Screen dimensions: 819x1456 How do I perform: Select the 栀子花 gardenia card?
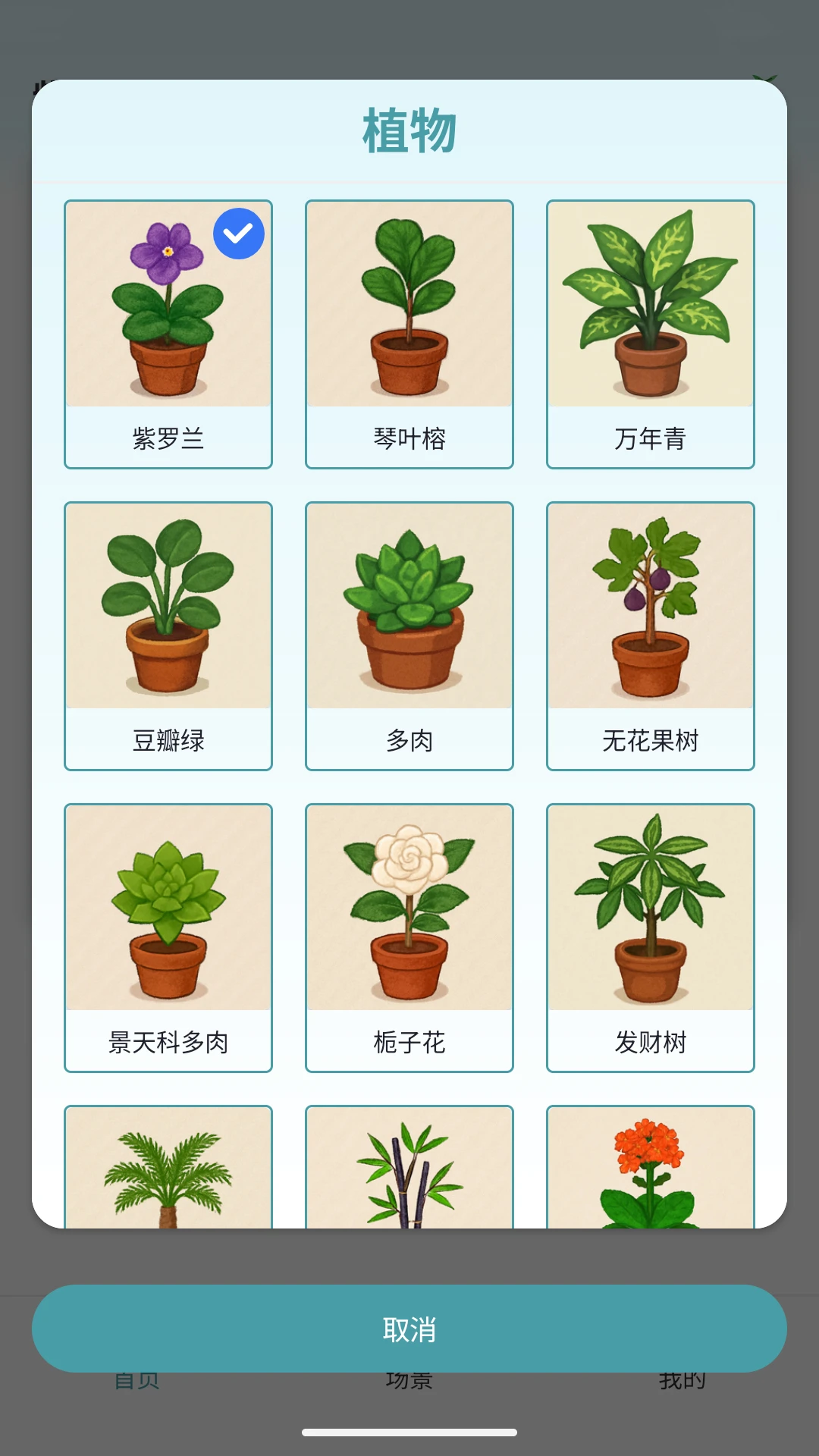tap(409, 937)
